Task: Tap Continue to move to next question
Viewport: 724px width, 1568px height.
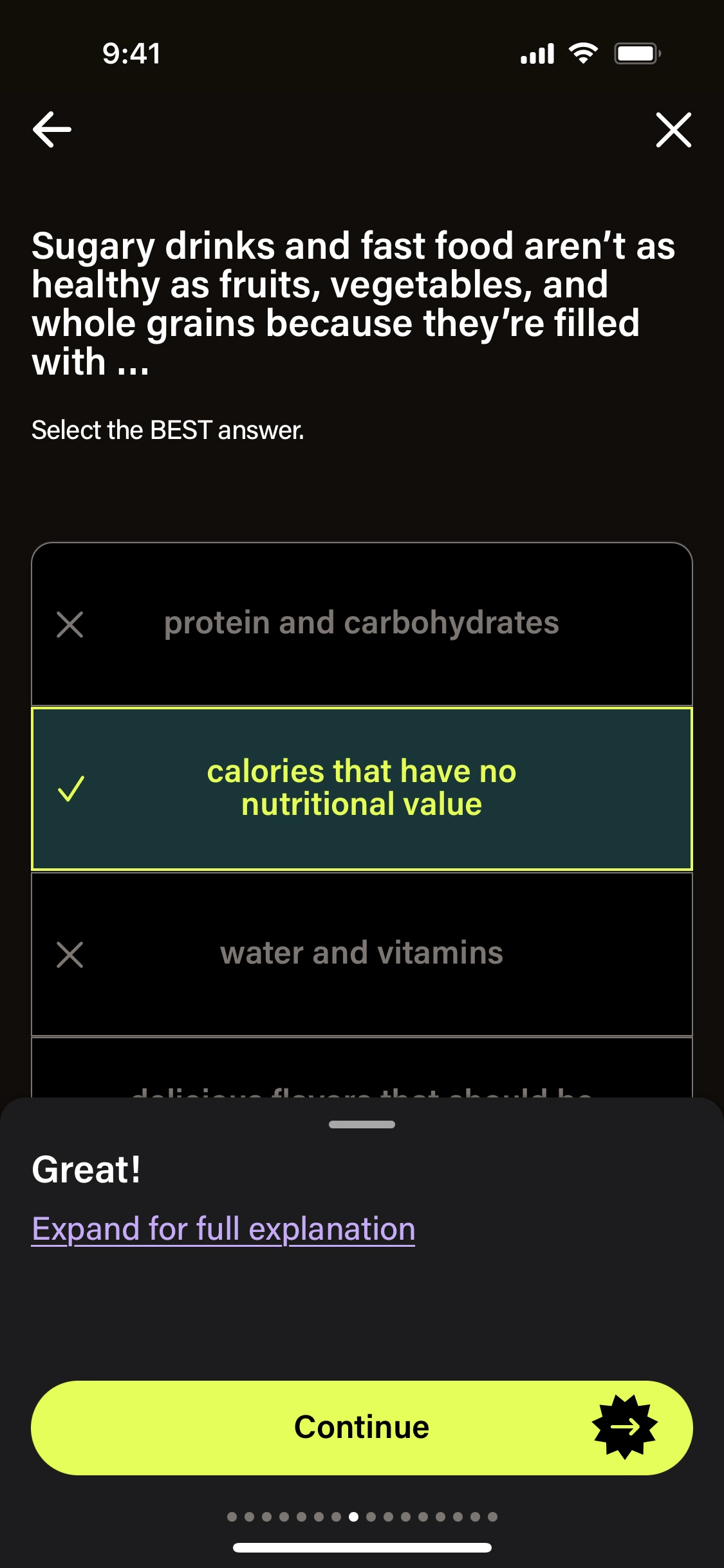Action: 362,1427
